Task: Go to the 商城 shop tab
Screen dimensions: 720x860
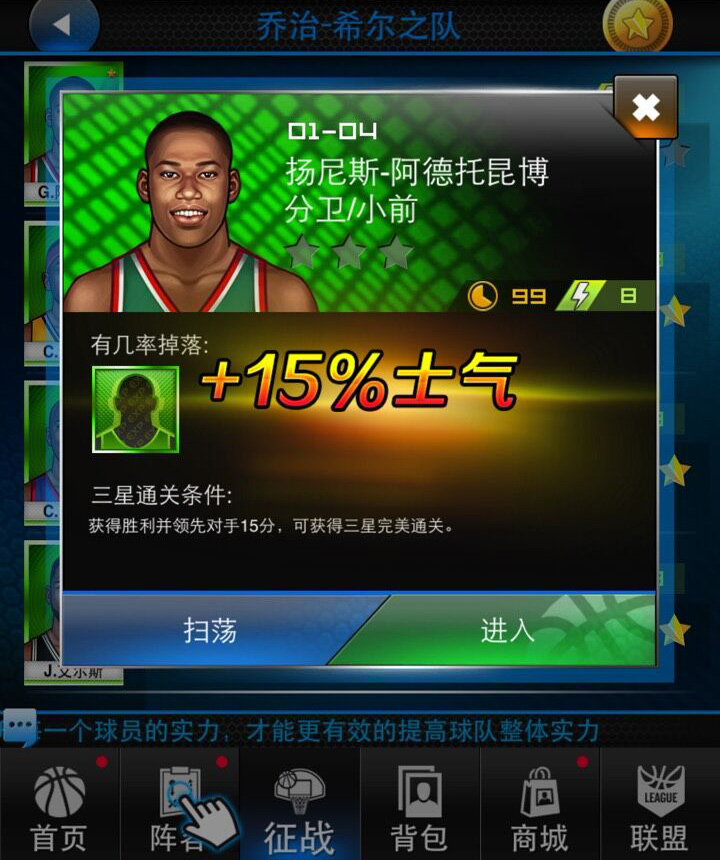Action: click(x=539, y=808)
